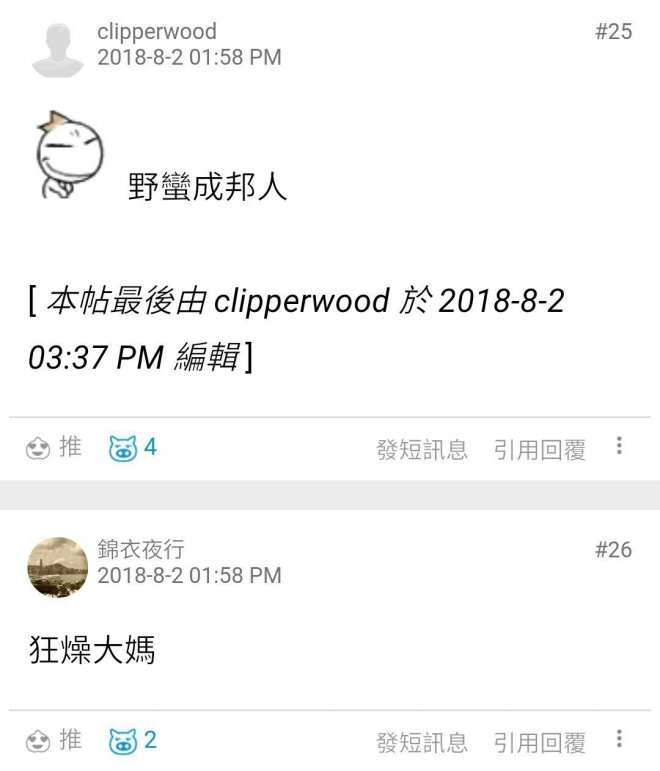This screenshot has width=660, height=771.
Task: Open the overflow menu for post #26
Action: pyautogui.click(x=620, y=739)
